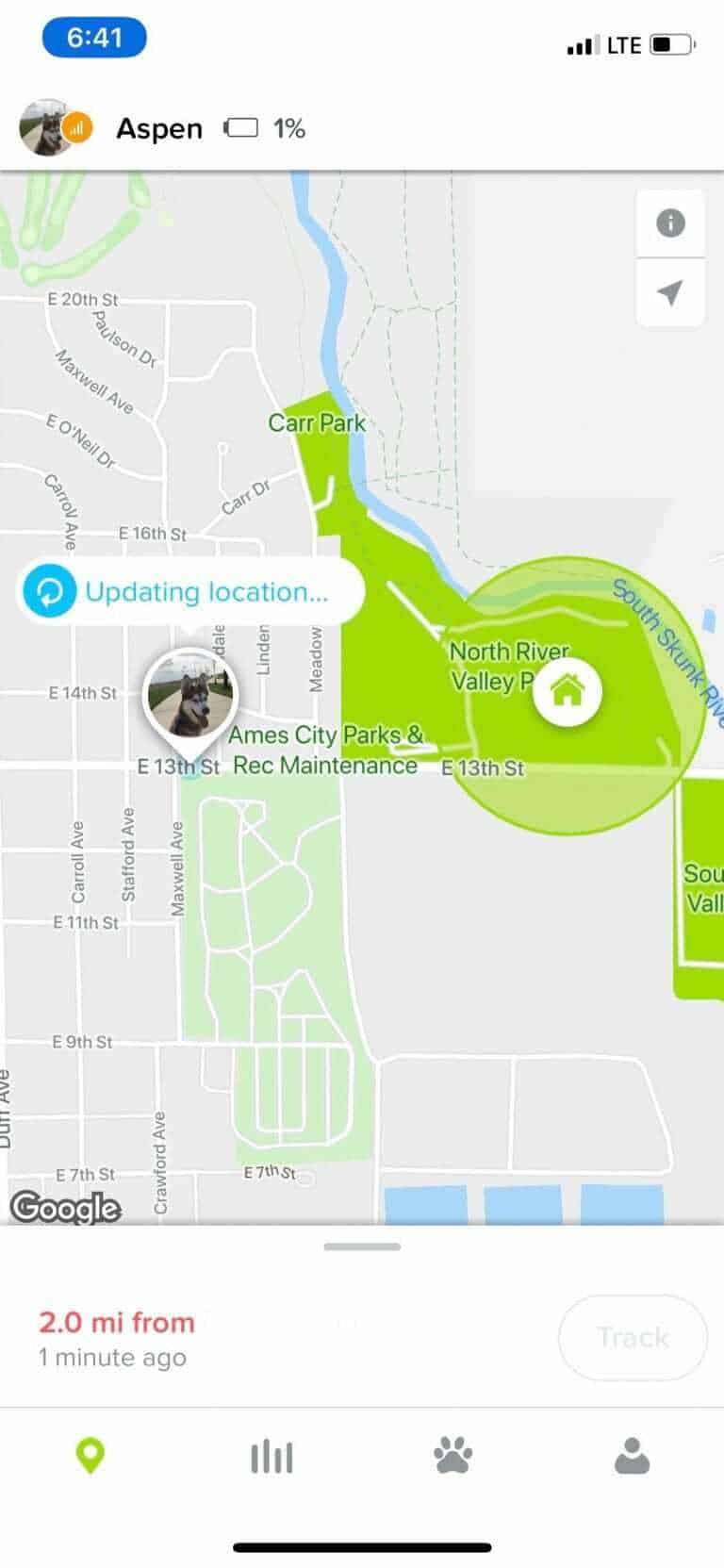Viewport: 724px width, 1568px height.
Task: Select the Carr Park label on the map
Action: coord(316,422)
